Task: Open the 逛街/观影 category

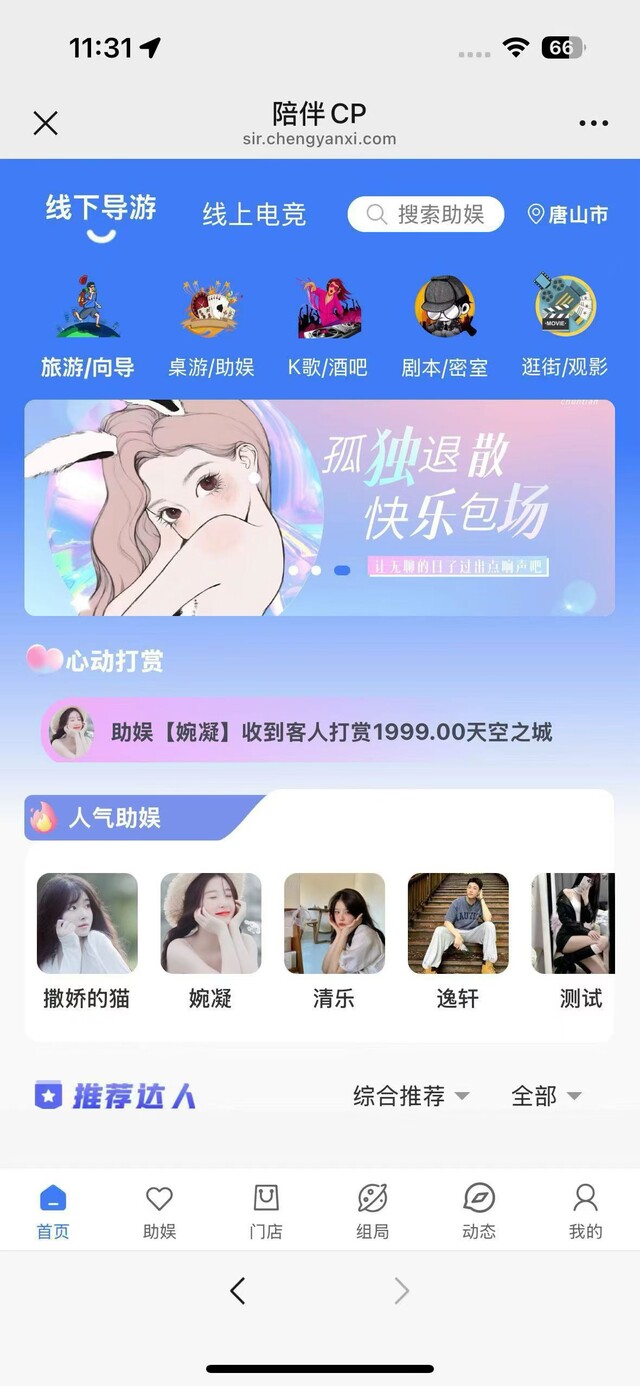Action: 564,325
